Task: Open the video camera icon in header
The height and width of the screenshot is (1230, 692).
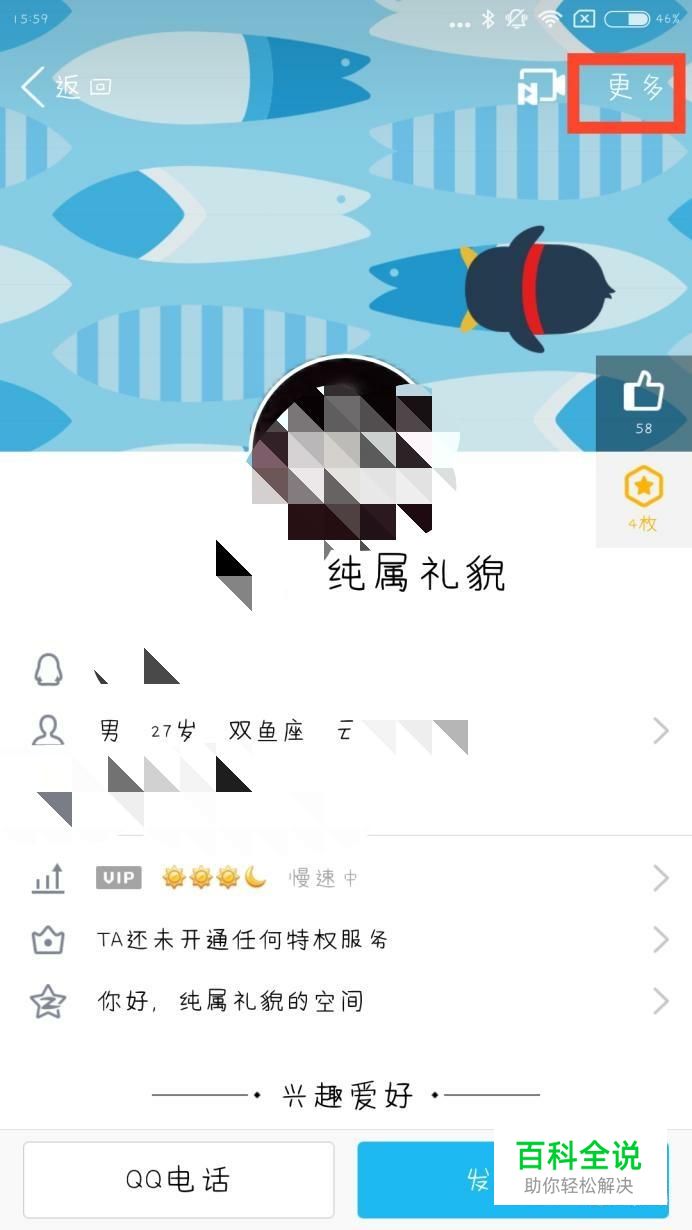Action: (540, 87)
